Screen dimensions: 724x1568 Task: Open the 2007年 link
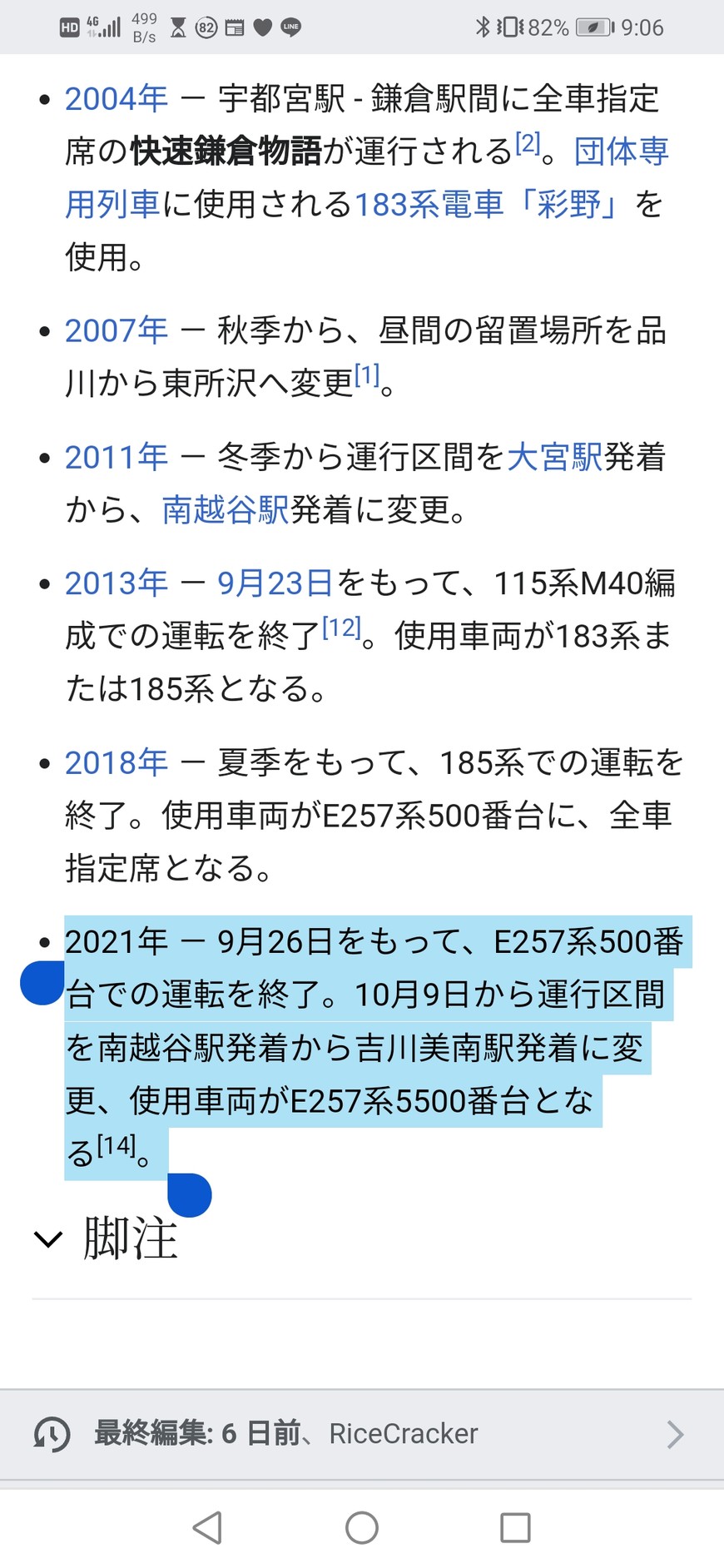click(117, 330)
